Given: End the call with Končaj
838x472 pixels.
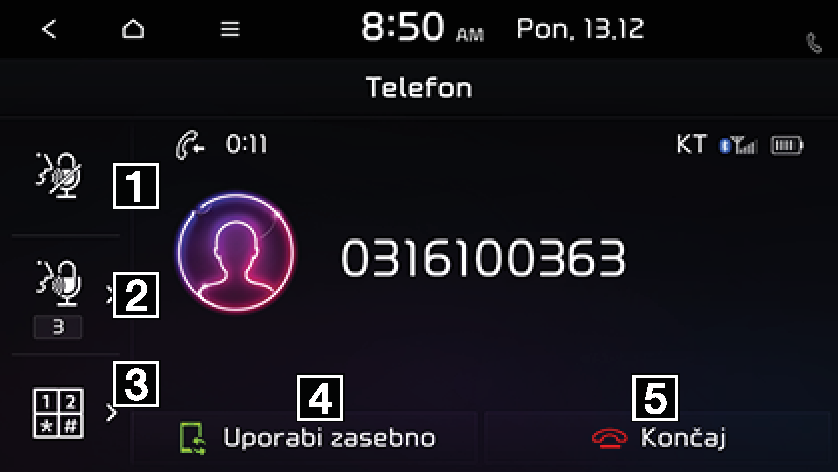Looking at the screenshot, I should (658, 437).
